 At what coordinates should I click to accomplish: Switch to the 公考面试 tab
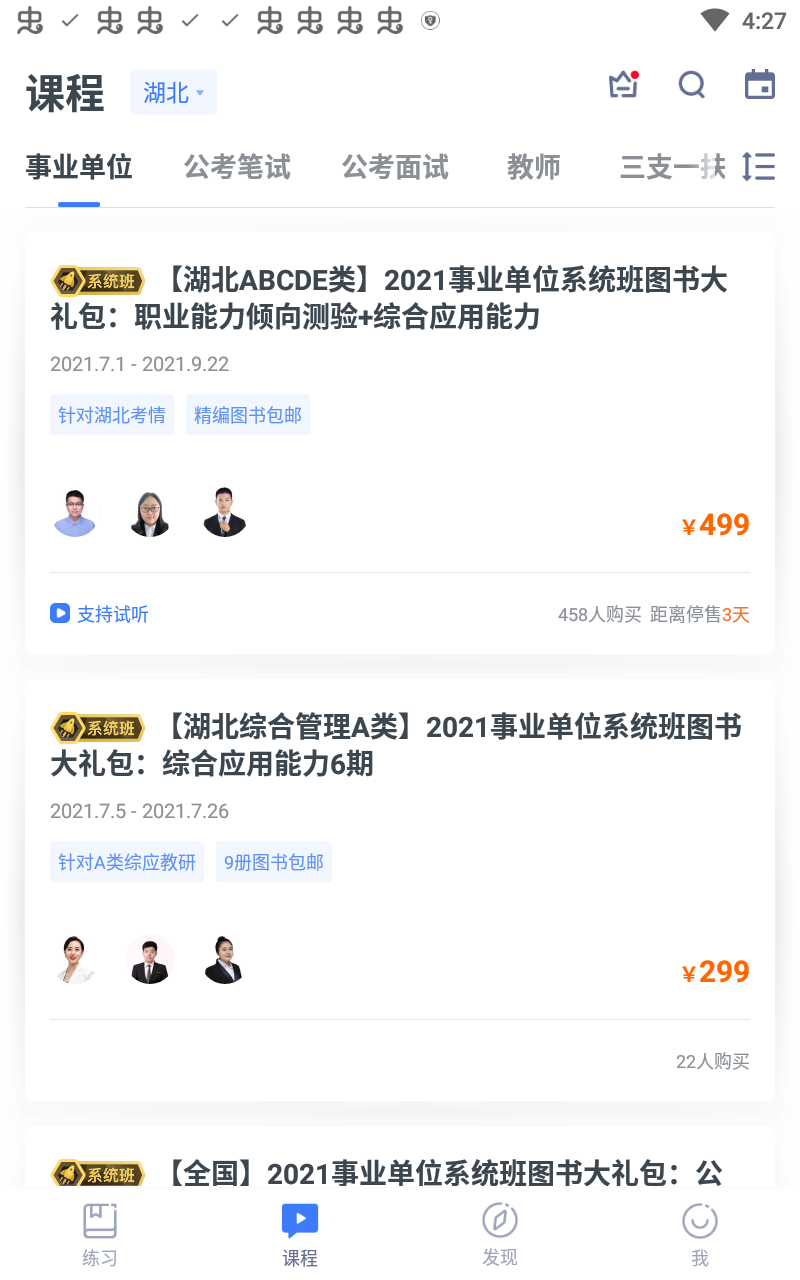[395, 167]
